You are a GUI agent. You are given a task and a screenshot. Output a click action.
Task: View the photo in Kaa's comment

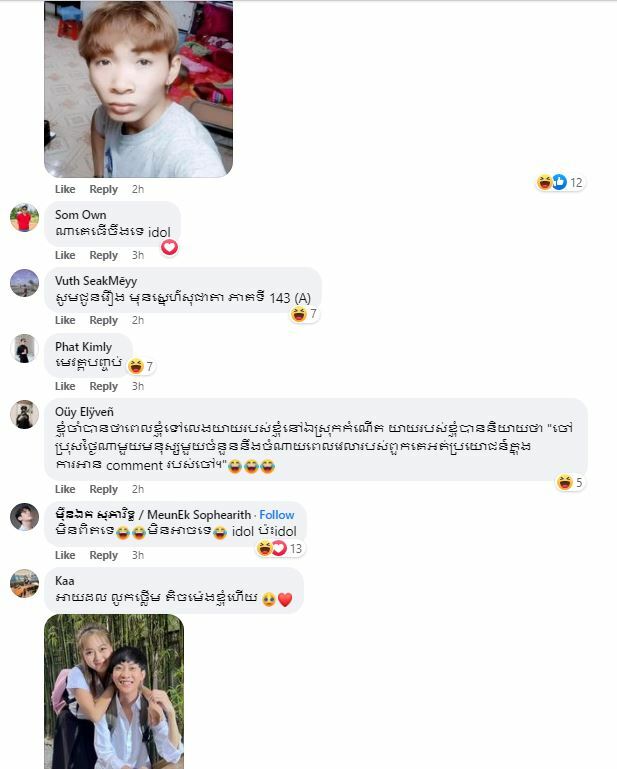(x=113, y=690)
